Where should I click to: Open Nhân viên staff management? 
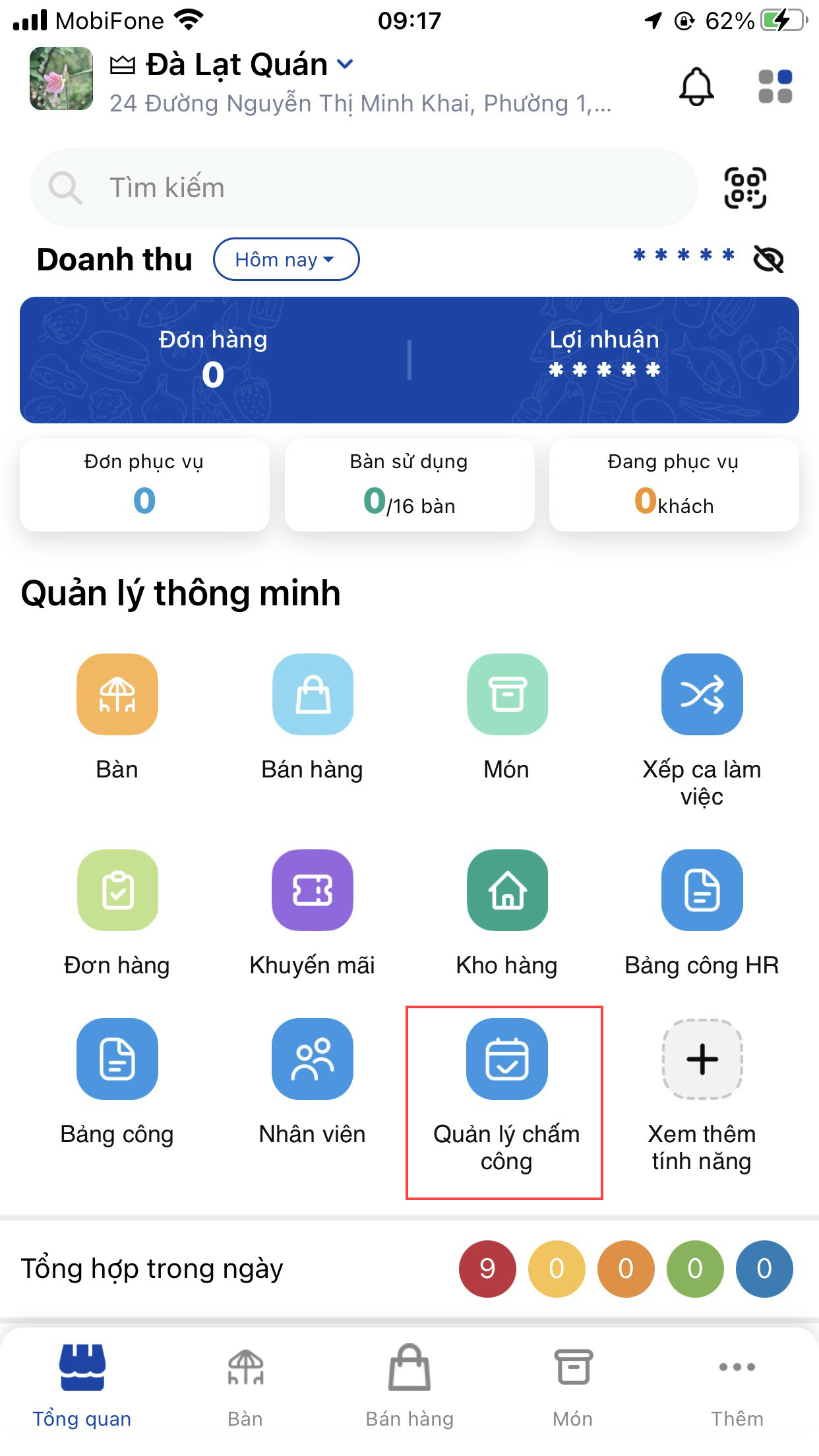312,1059
